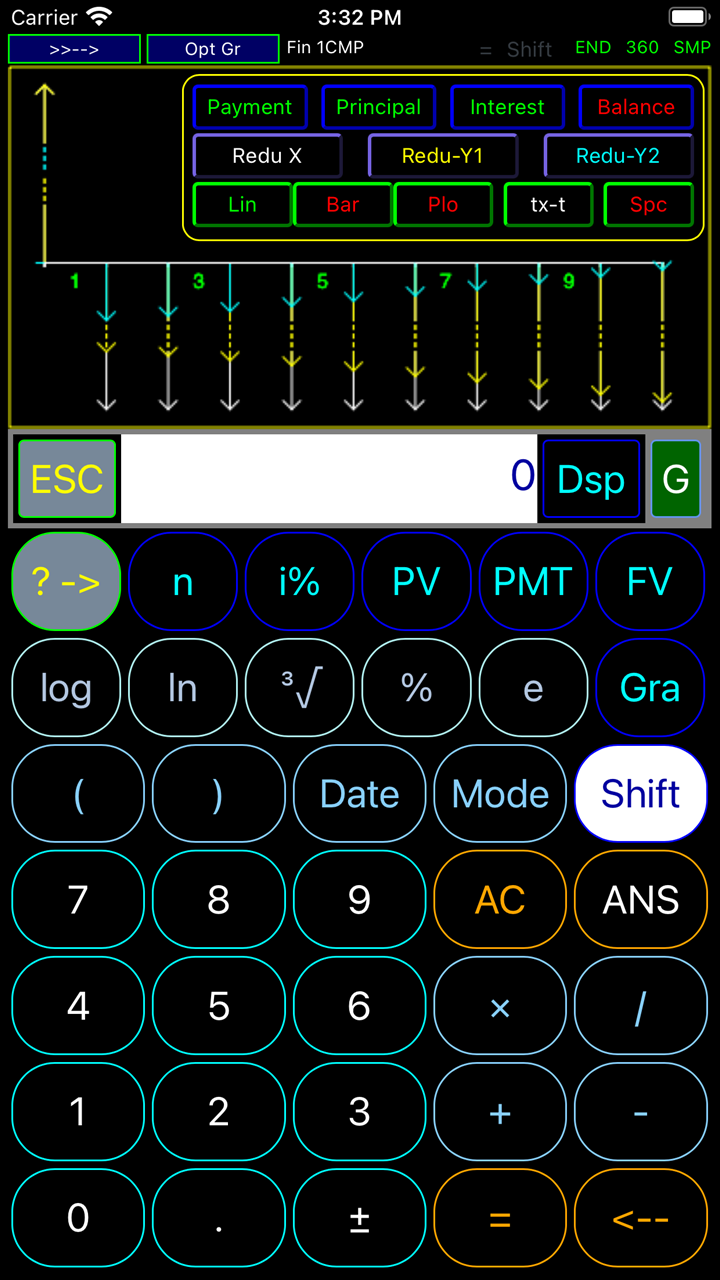This screenshot has height=1280, width=720.
Task: Open the Mode key
Action: tap(500, 794)
